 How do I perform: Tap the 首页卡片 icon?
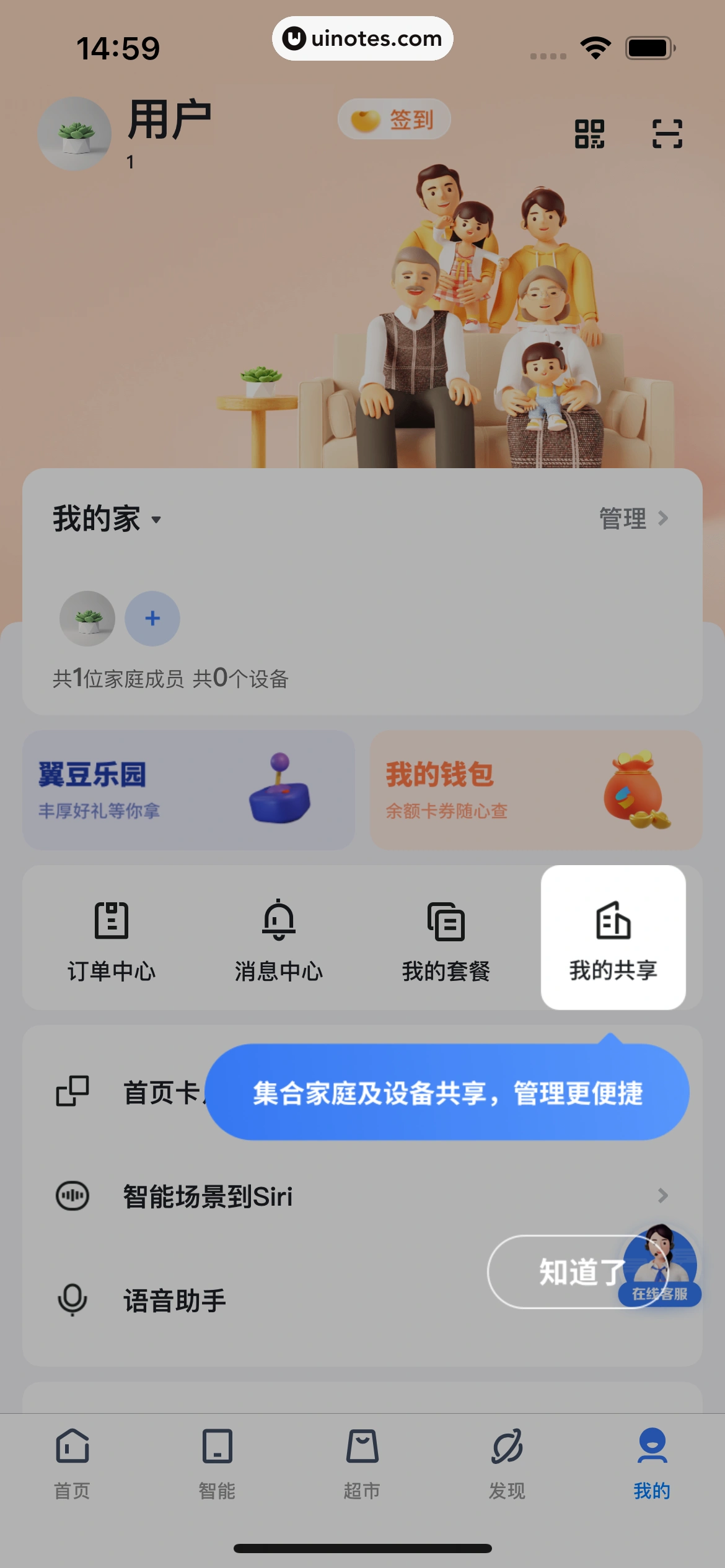coord(72,1092)
